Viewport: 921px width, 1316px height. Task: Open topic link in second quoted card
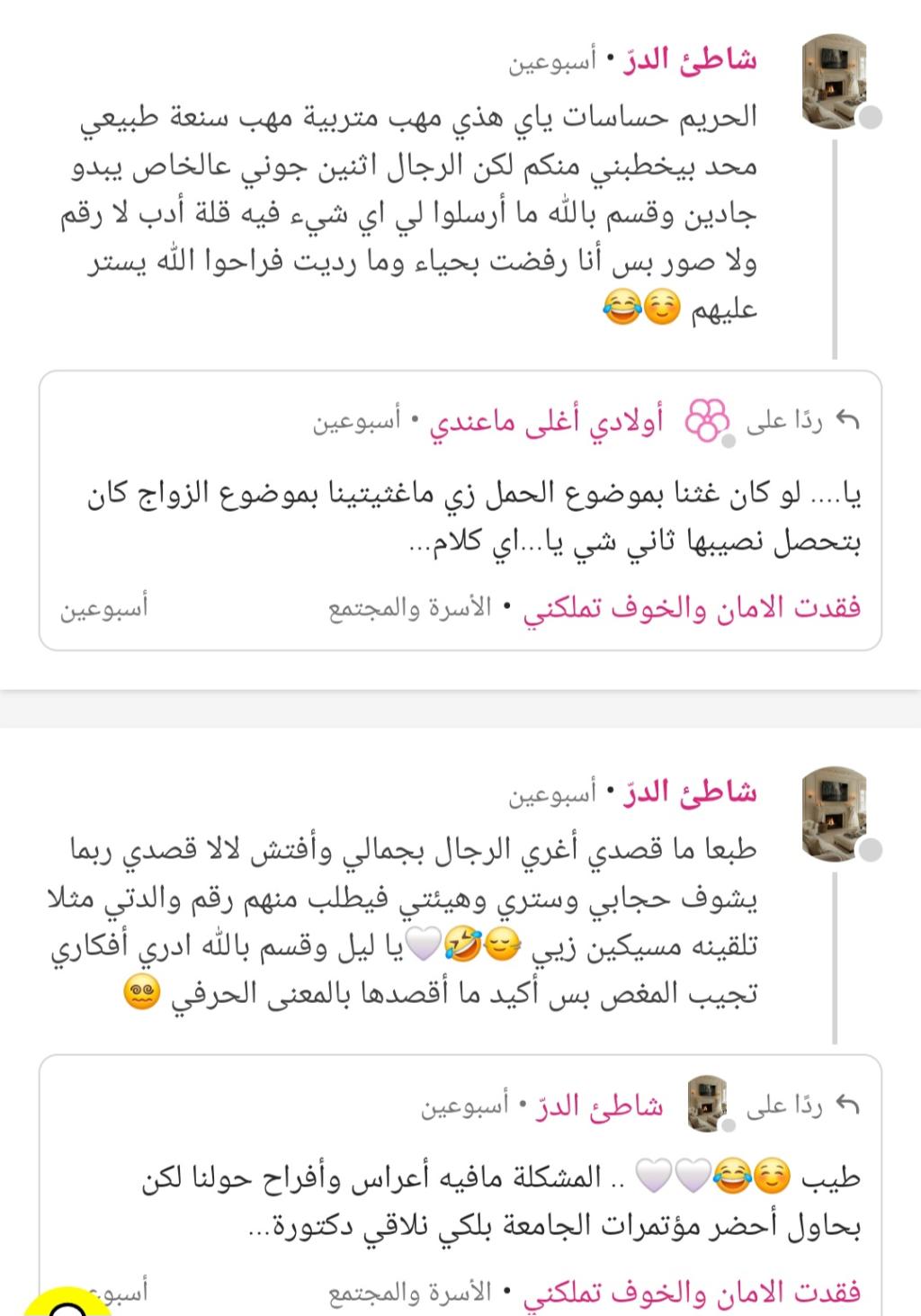pyautogui.click(x=692, y=1293)
